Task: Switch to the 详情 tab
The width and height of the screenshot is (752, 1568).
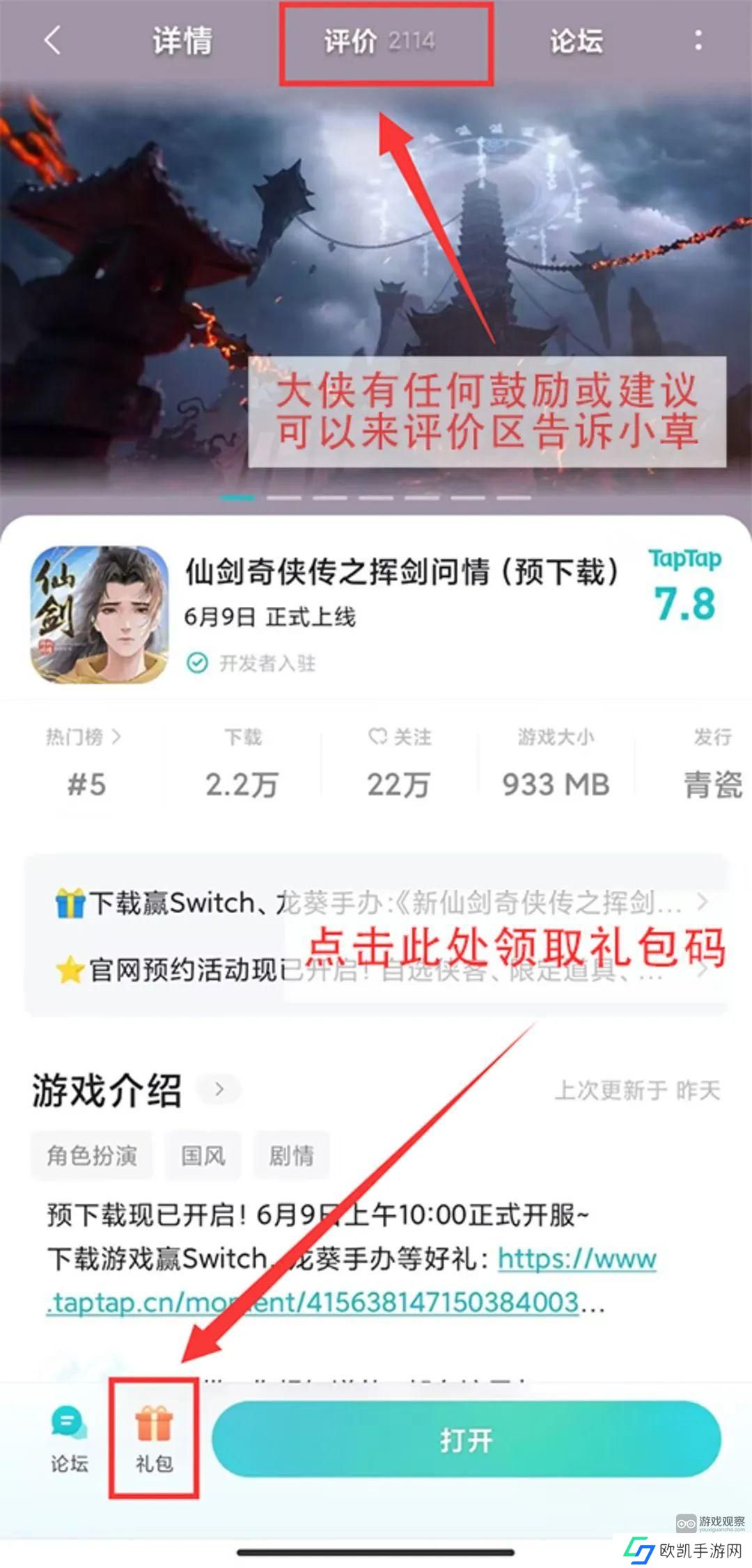Action: pos(182,41)
